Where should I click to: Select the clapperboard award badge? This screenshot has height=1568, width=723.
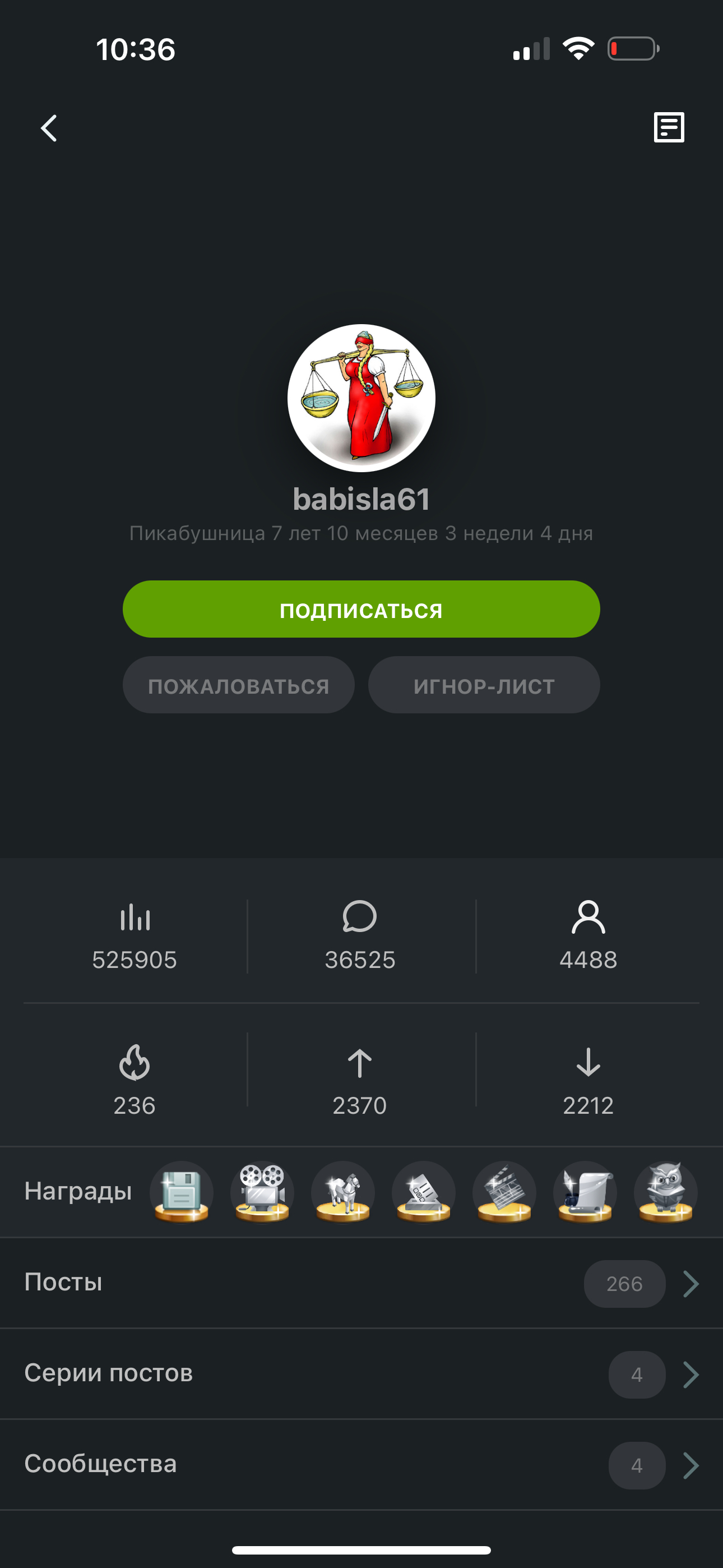tap(504, 1191)
